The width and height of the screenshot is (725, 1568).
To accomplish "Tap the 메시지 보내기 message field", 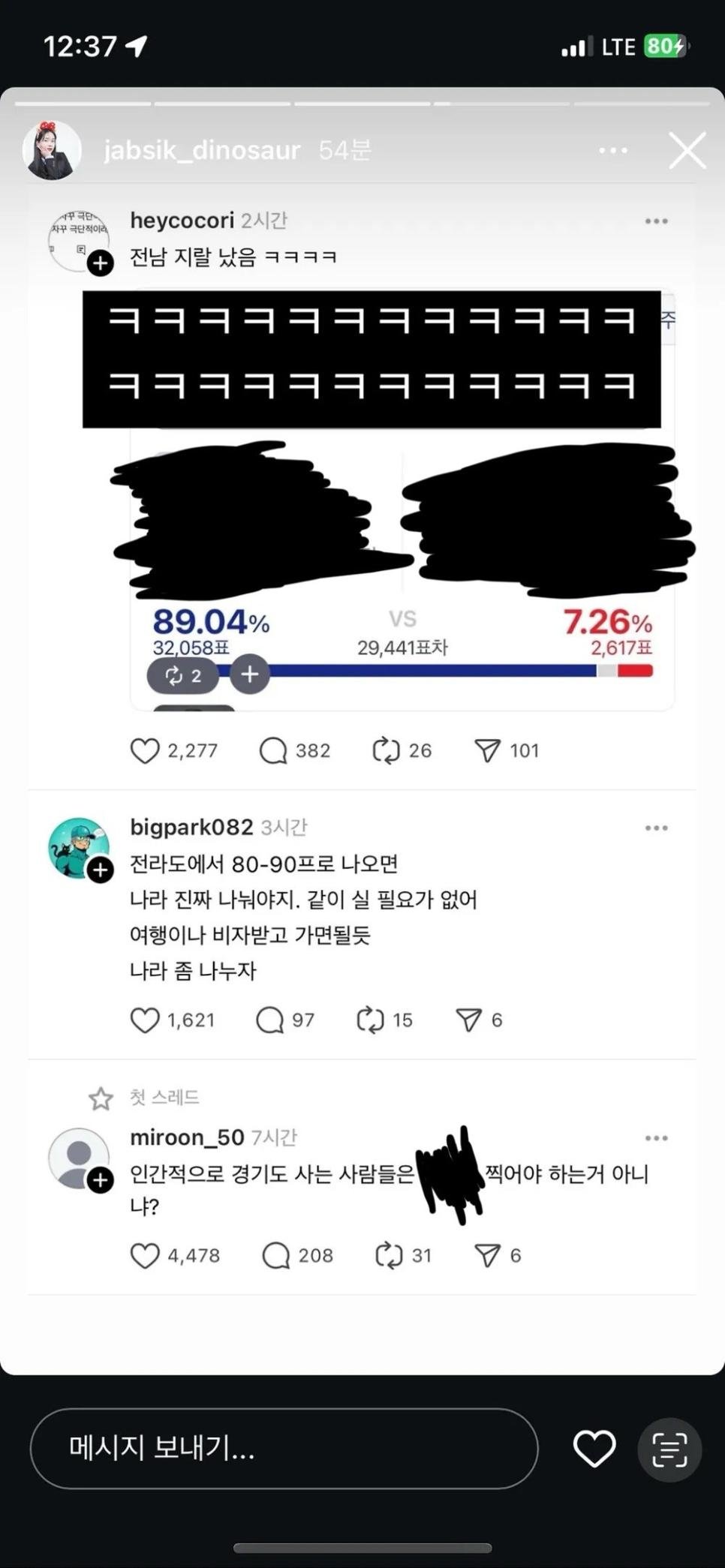I will click(x=284, y=1448).
